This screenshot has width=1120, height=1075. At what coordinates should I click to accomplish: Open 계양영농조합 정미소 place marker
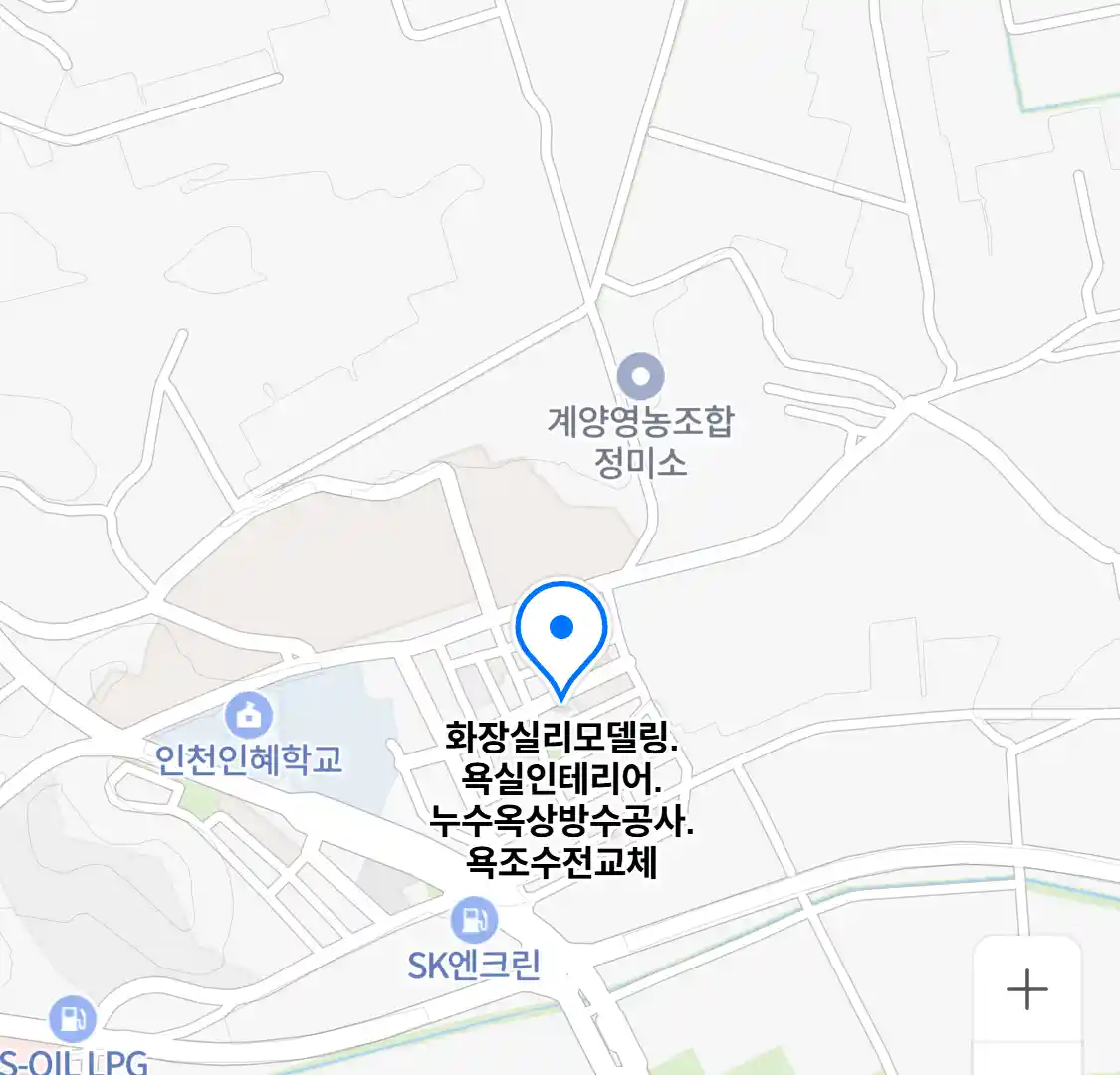[640, 378]
